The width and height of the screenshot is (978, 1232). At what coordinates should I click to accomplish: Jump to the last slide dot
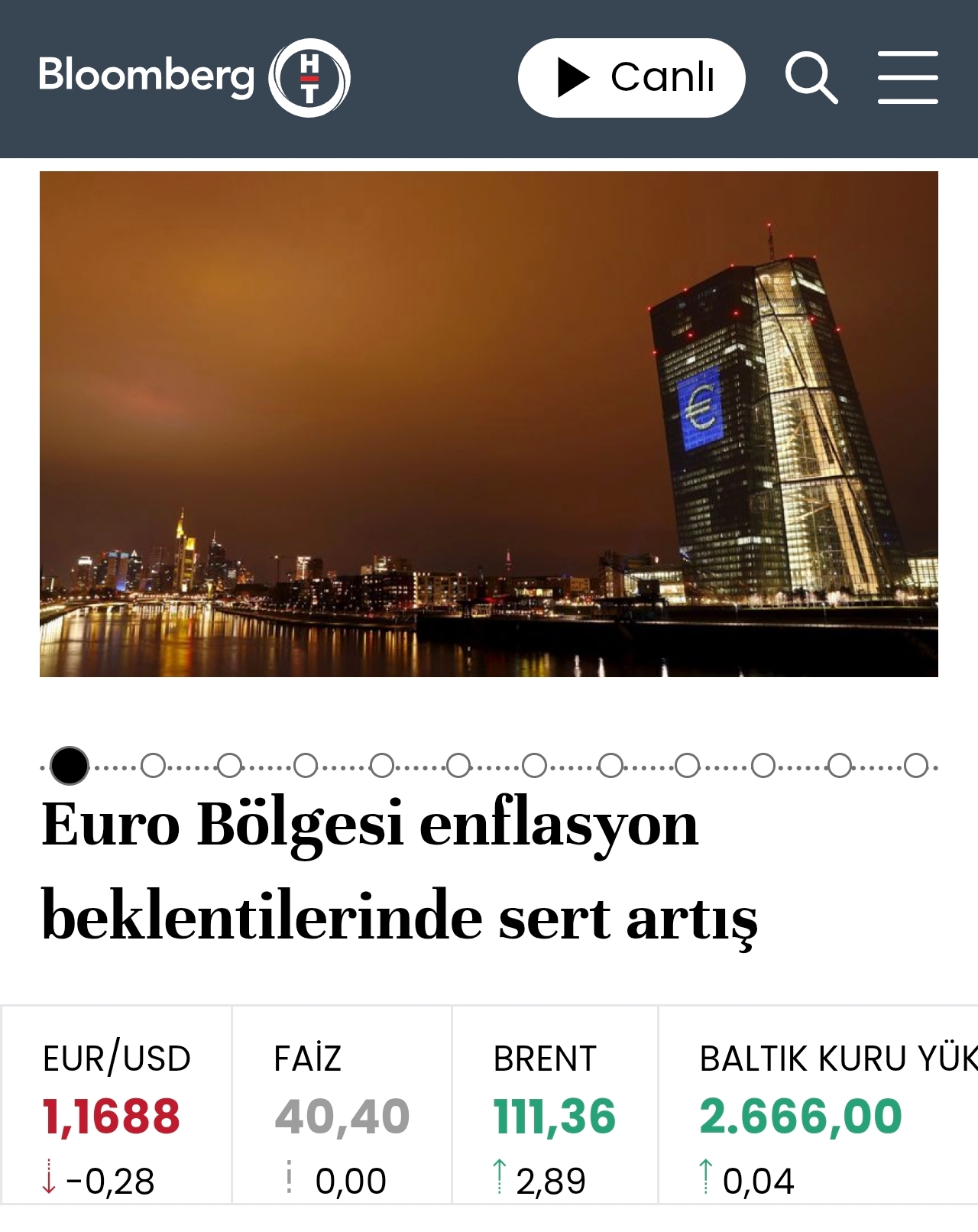(x=915, y=765)
